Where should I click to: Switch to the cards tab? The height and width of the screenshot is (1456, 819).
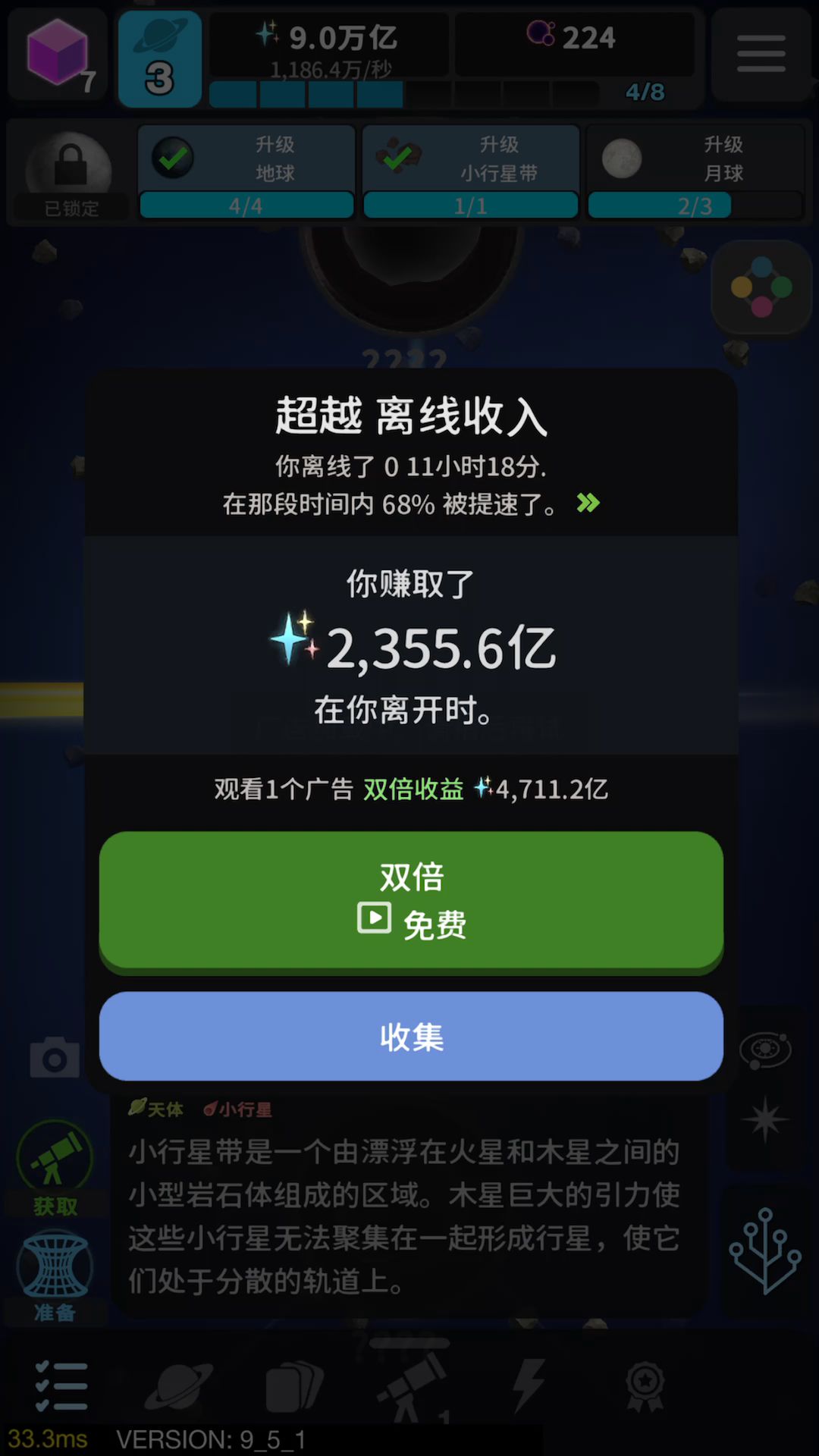[295, 1386]
